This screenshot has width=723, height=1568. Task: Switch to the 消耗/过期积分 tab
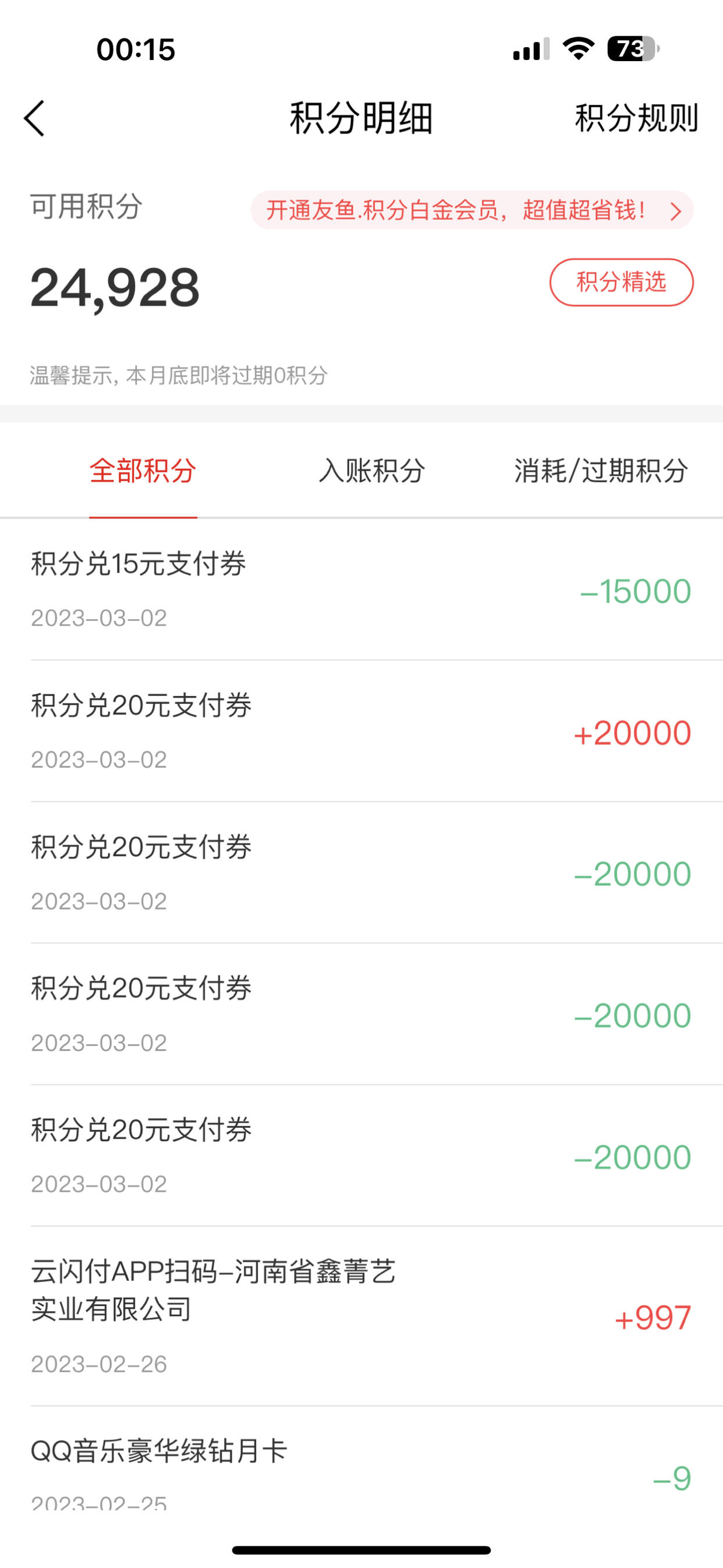[601, 471]
